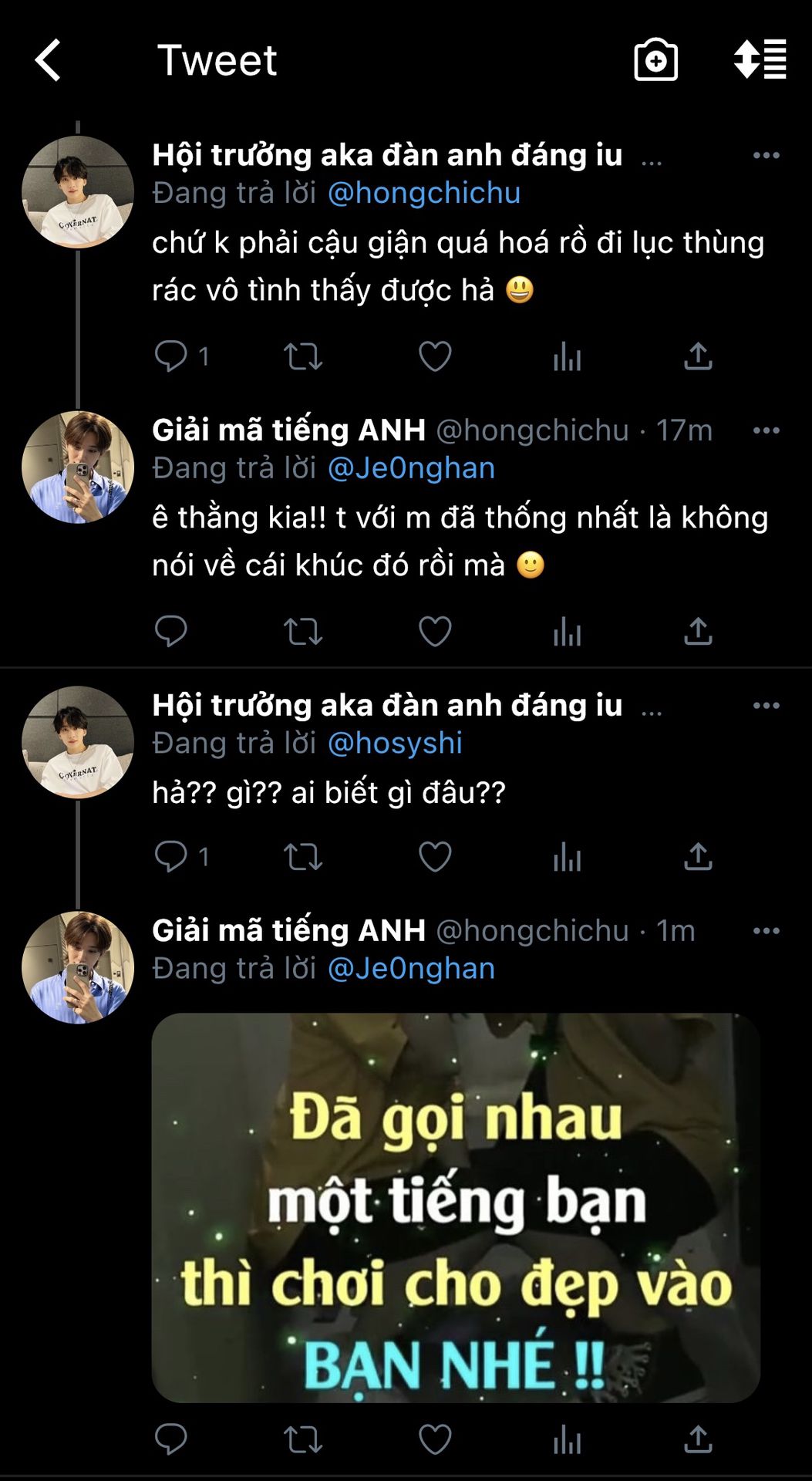Open the reply sorting icon
The width and height of the screenshot is (812, 1481).
click(x=760, y=60)
